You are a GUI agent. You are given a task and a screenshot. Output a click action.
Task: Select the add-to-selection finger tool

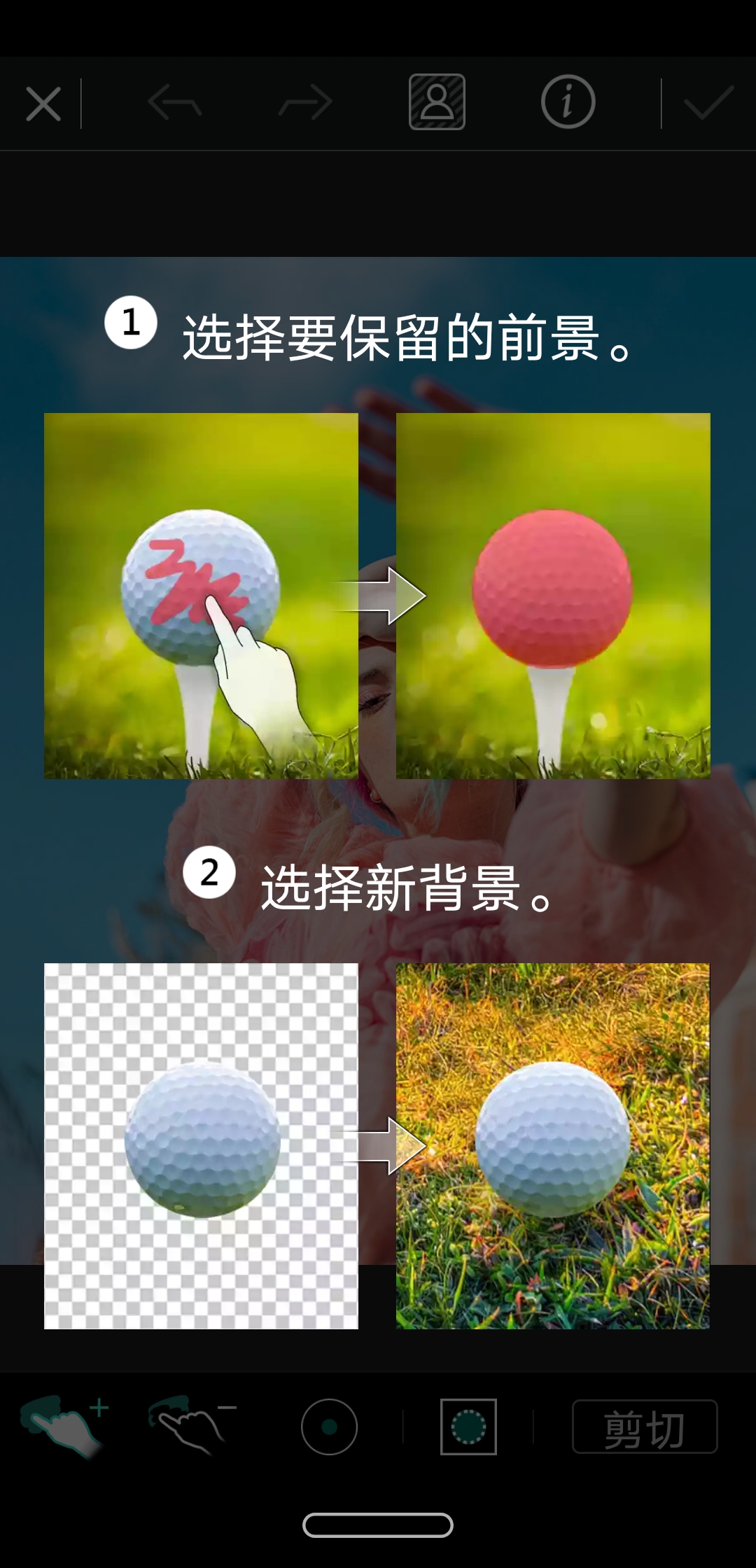coord(64,1425)
